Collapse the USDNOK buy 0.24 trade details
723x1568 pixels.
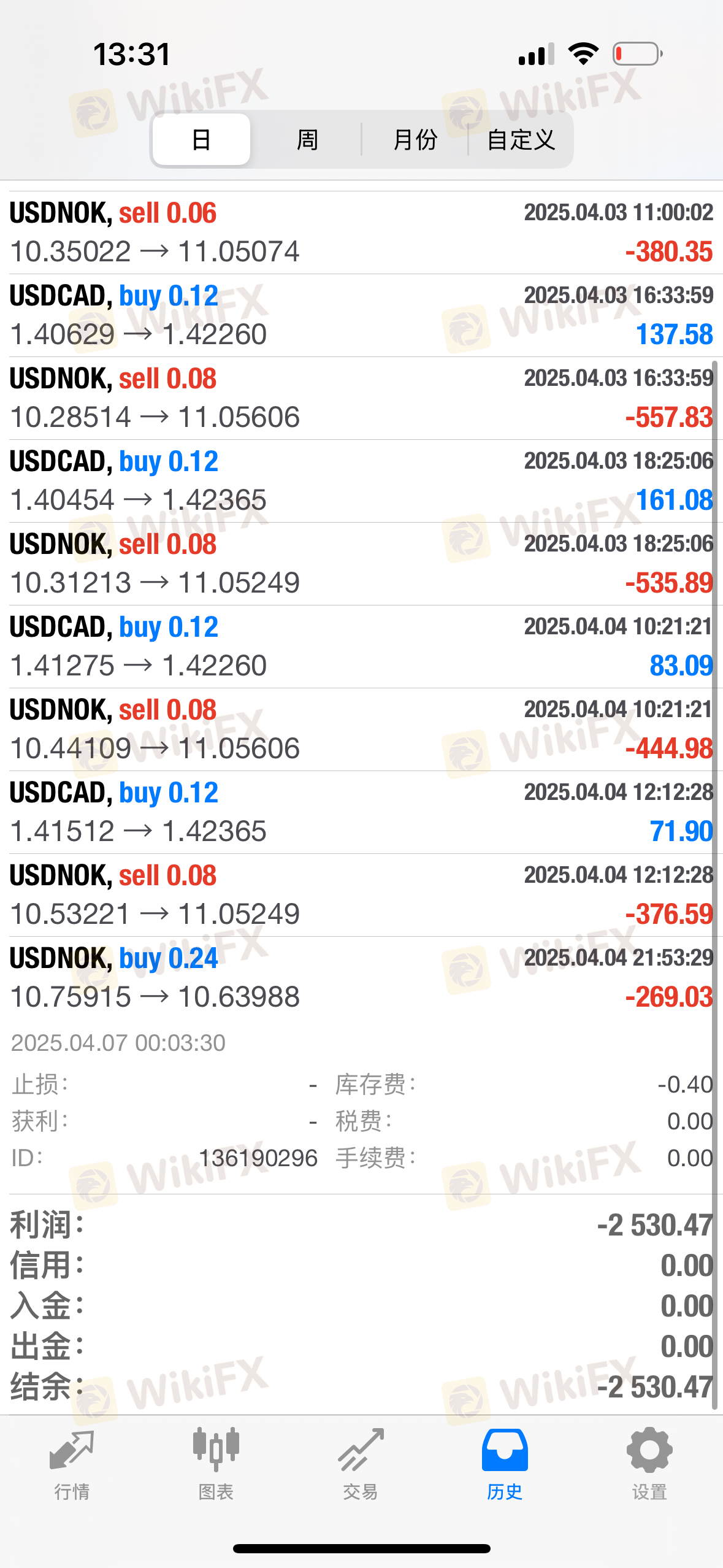(361, 978)
